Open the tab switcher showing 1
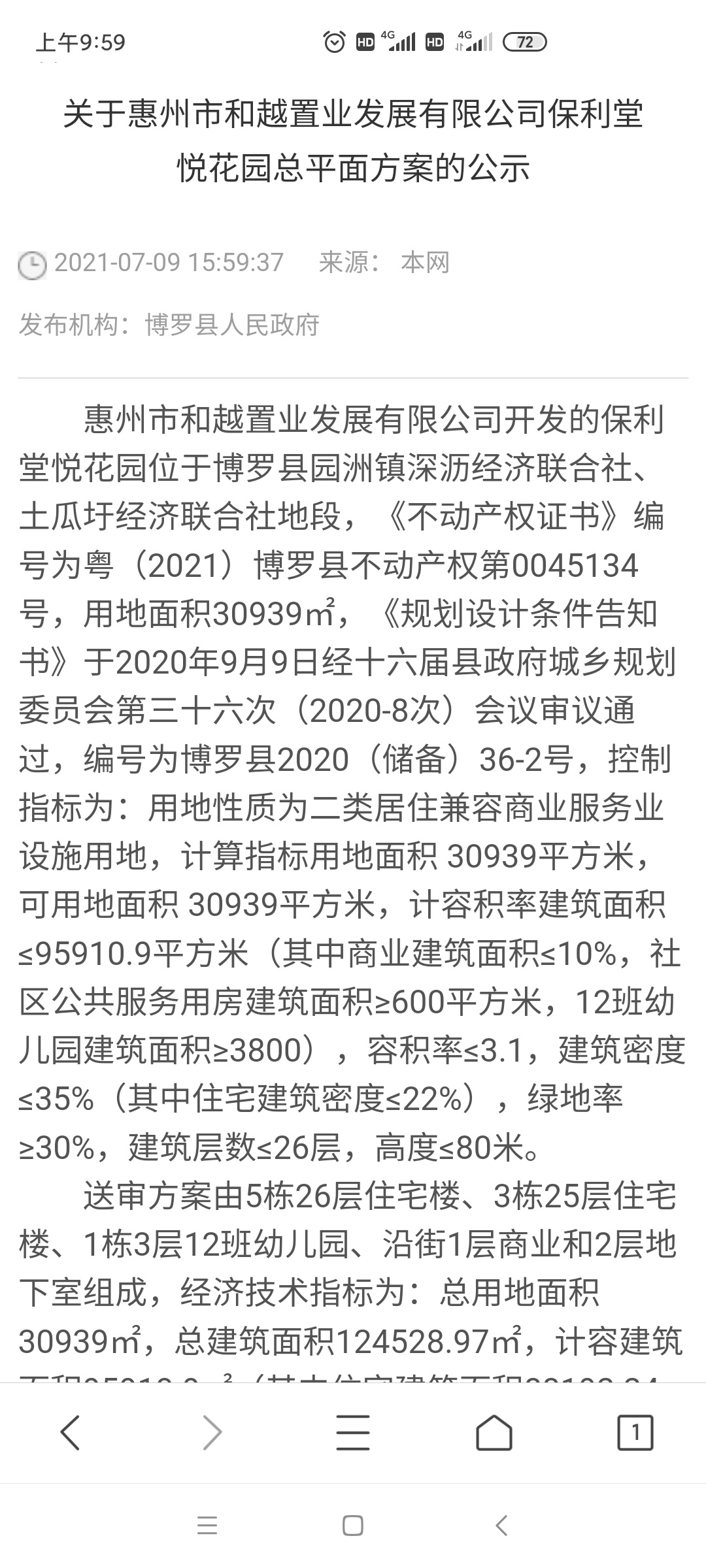Viewport: 706px width, 1568px height. click(635, 1432)
